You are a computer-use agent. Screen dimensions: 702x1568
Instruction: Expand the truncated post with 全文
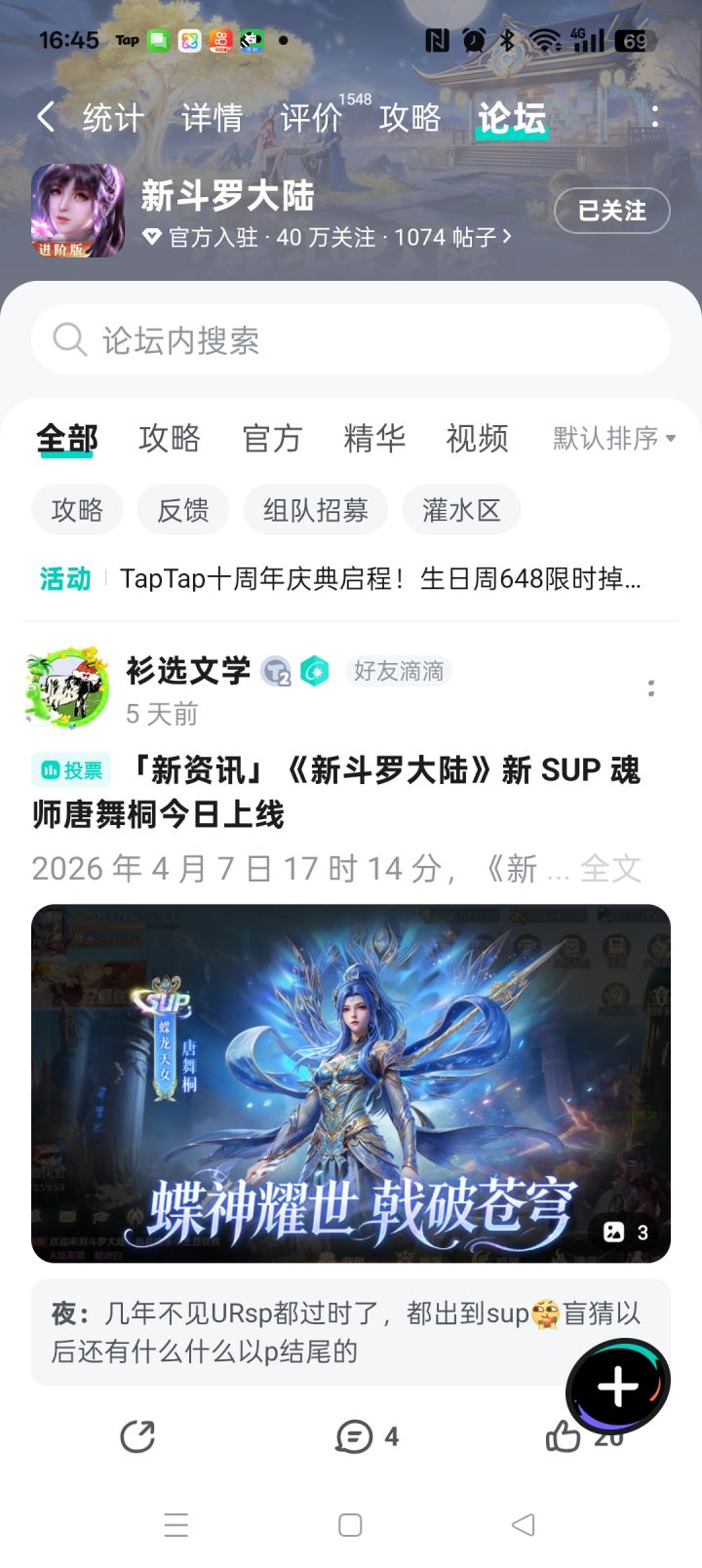coord(611,869)
